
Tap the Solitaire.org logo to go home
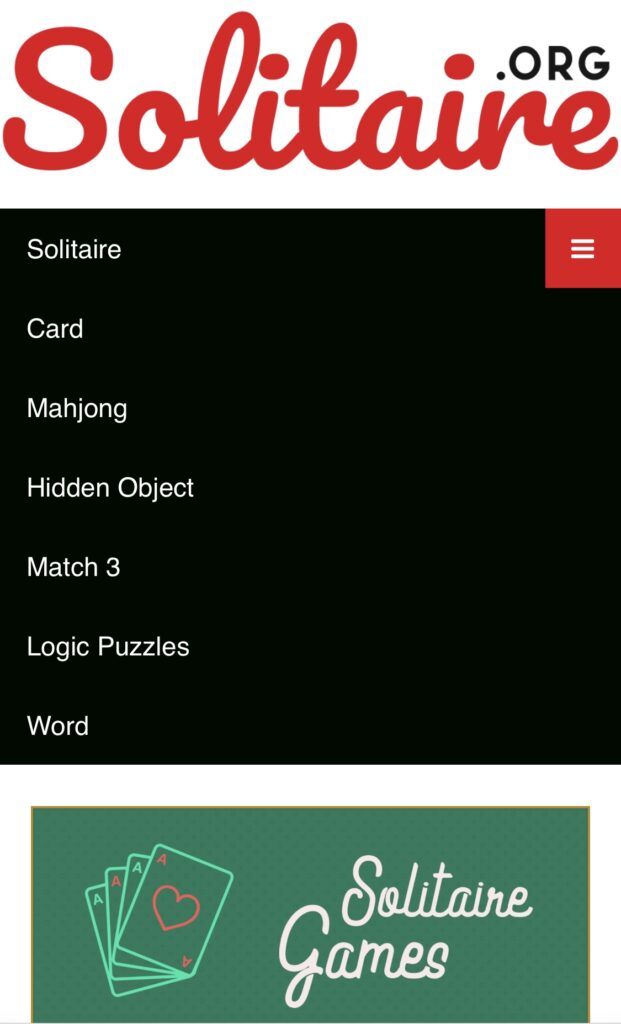pos(310,91)
